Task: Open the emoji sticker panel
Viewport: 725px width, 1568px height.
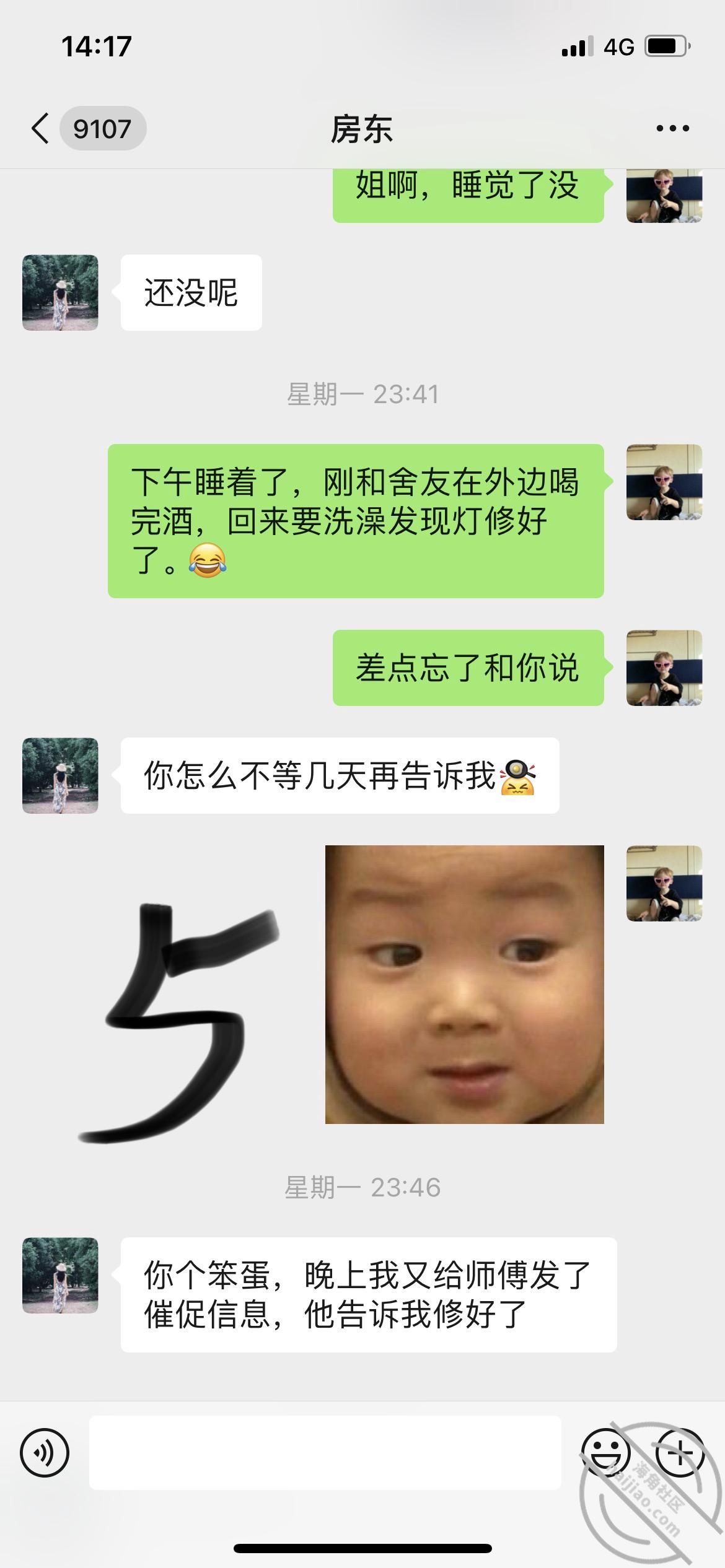Action: coord(605,1453)
